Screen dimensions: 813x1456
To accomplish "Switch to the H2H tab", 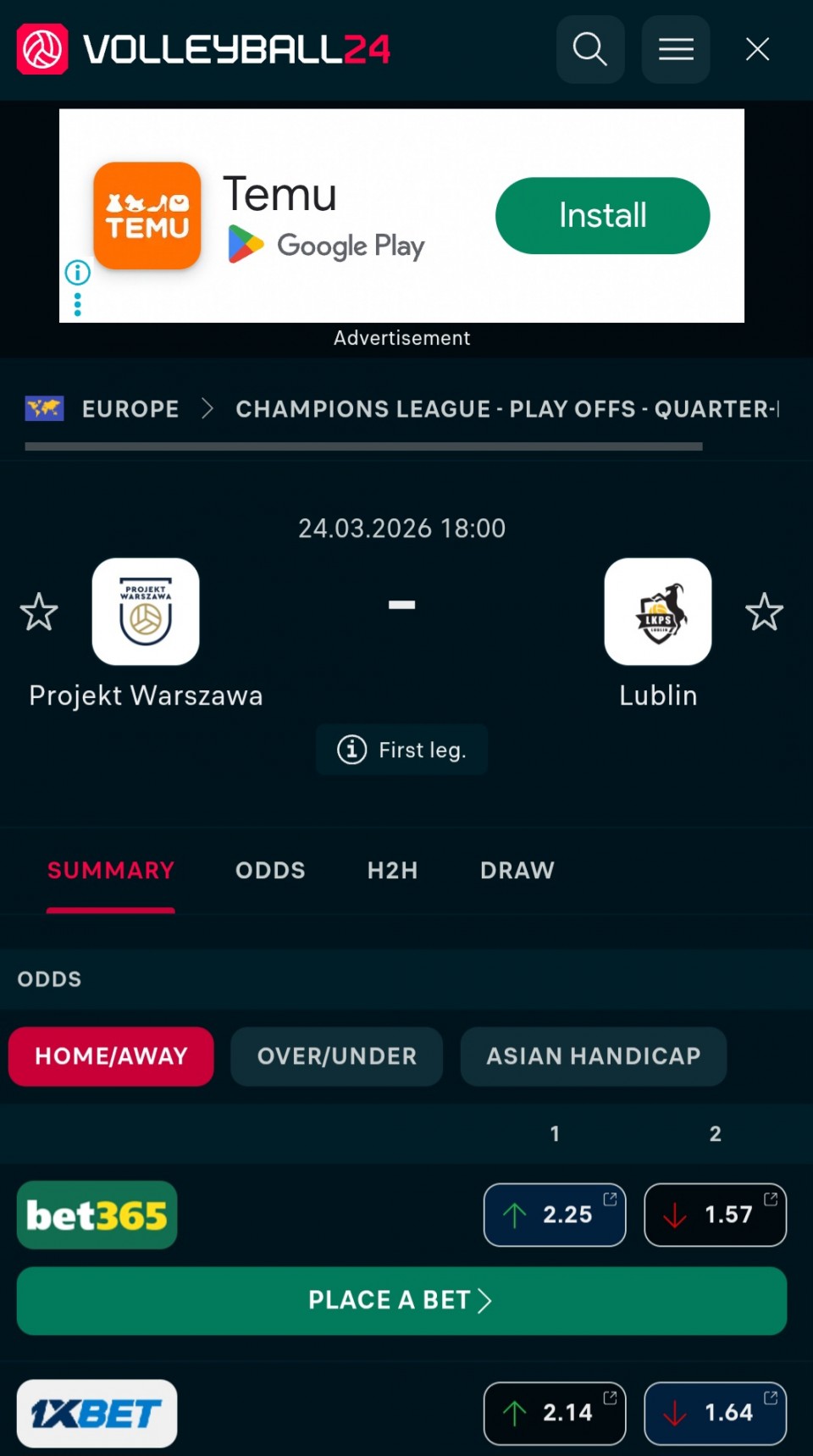I will 392,871.
